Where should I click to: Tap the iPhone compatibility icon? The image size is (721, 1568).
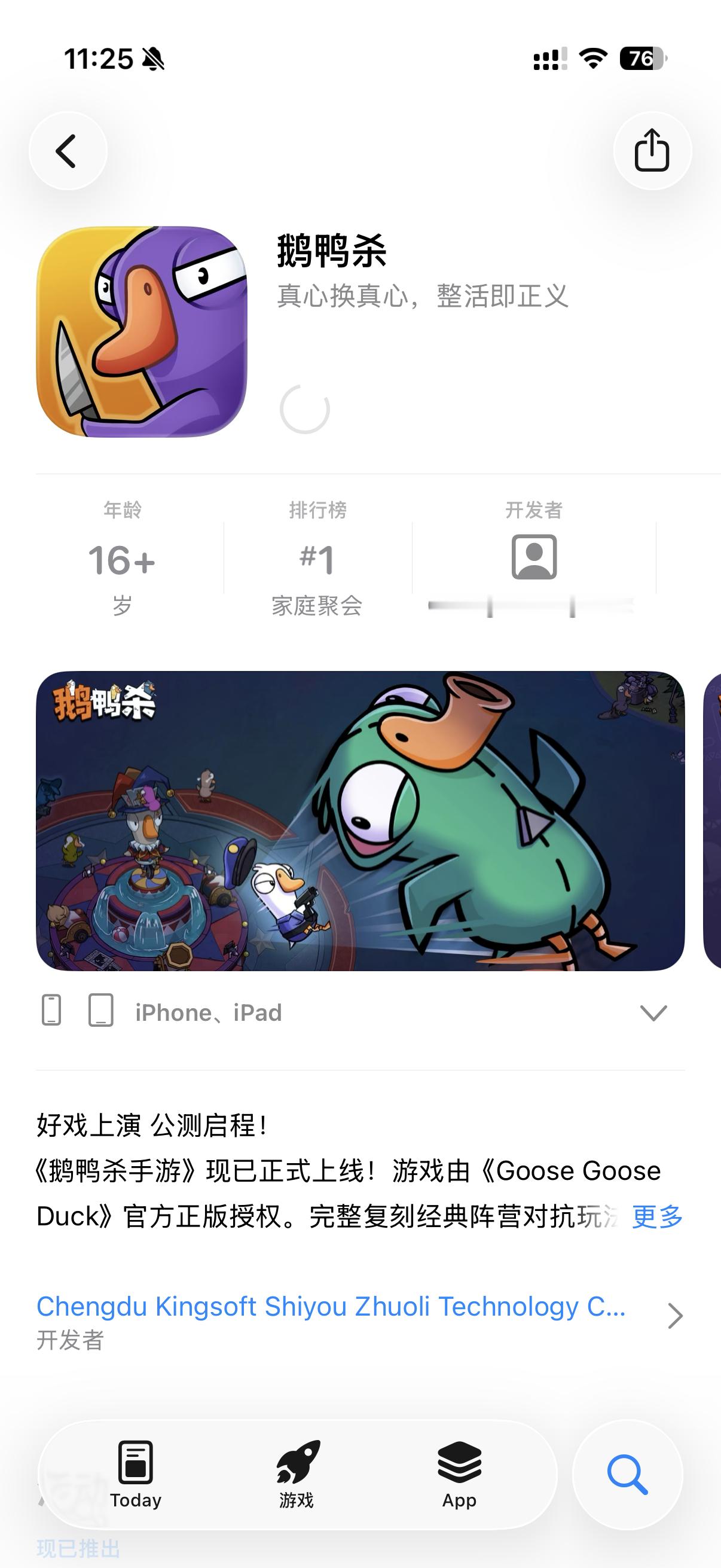pos(53,1012)
